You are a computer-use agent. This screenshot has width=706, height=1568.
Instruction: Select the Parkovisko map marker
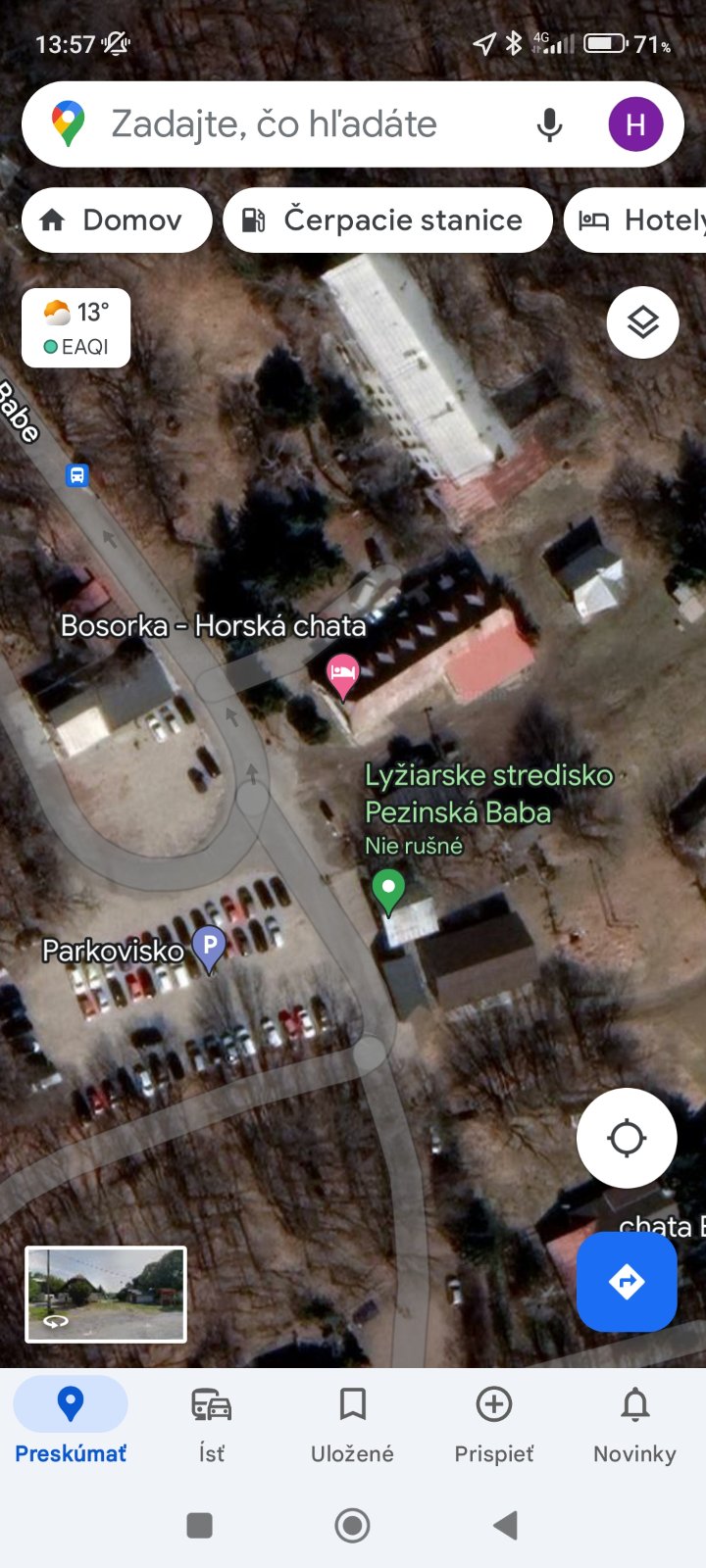(x=209, y=947)
